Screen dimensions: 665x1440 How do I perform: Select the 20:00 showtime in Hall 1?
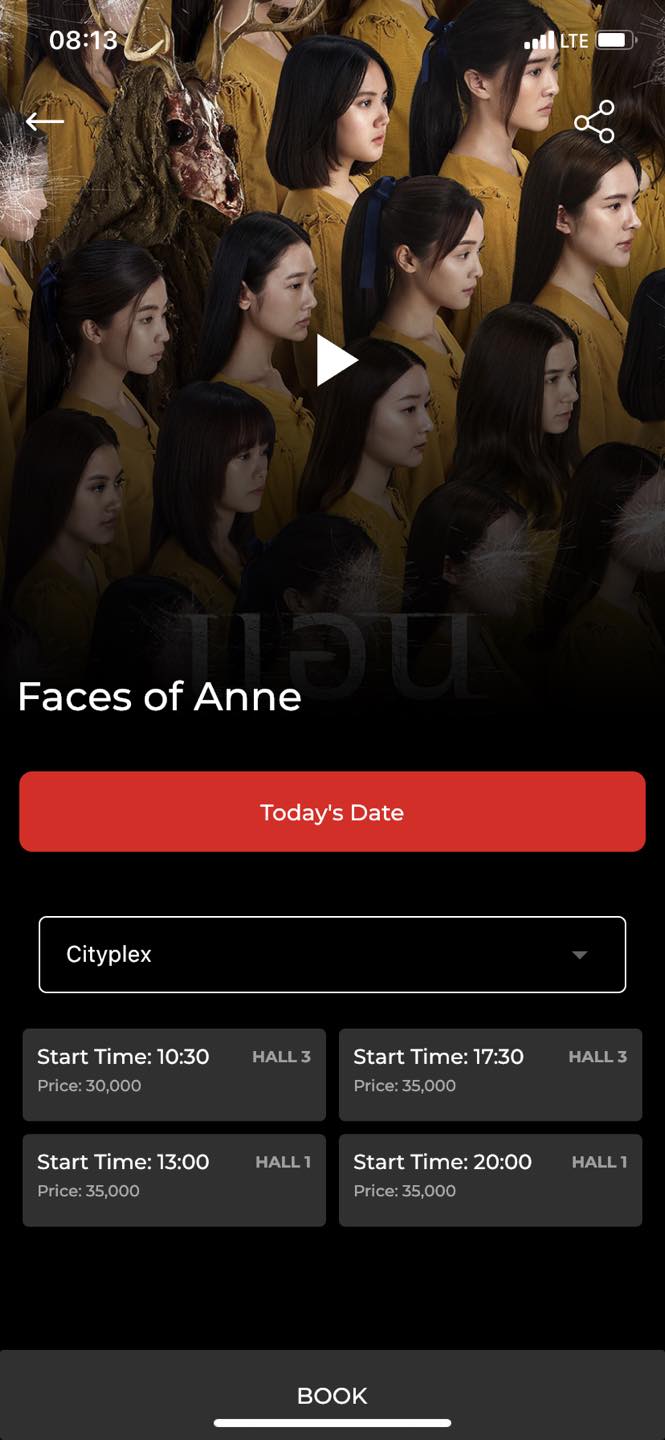coord(490,1180)
